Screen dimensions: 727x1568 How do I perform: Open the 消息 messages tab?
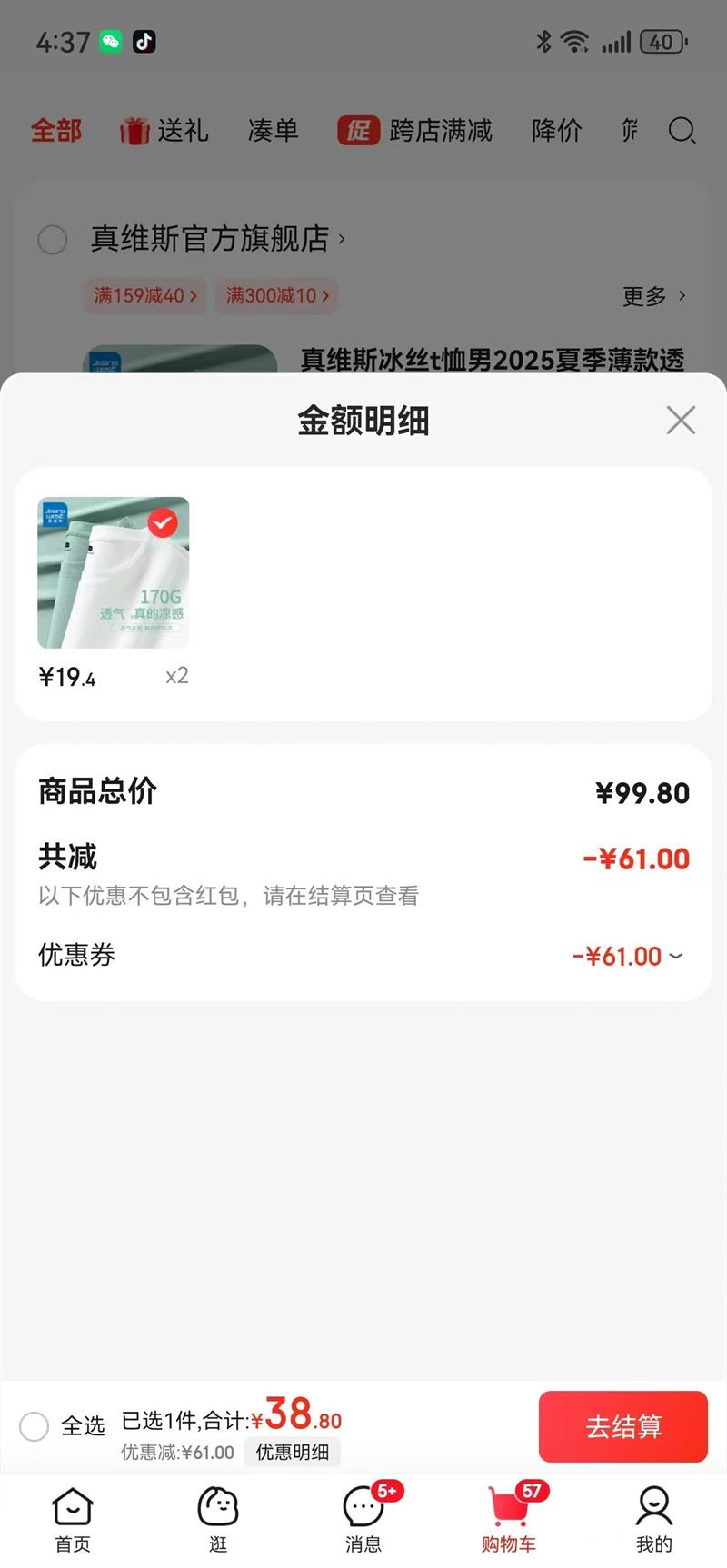point(363,1520)
